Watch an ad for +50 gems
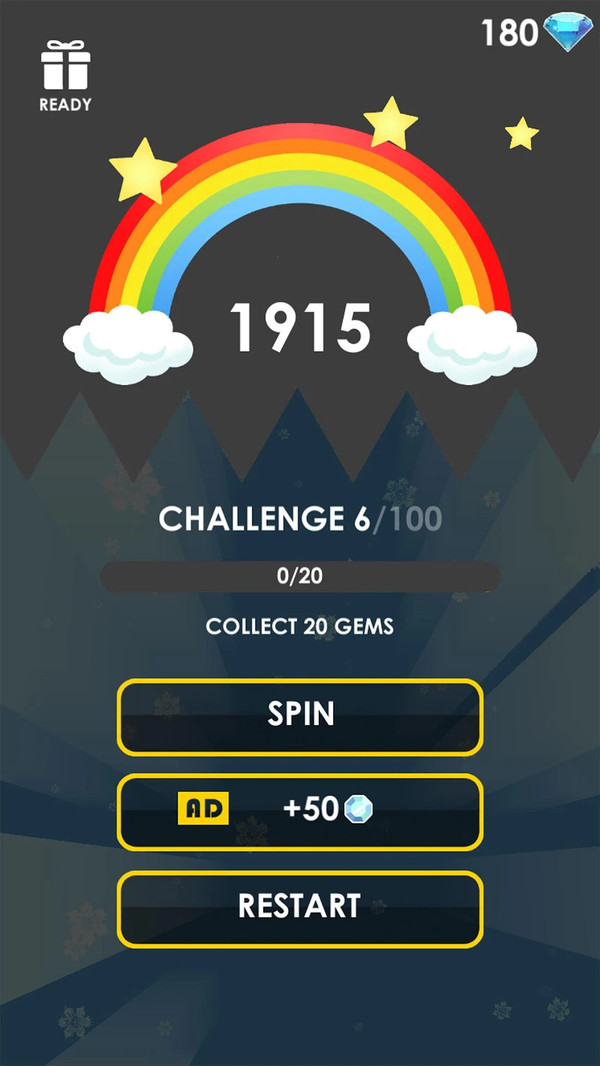 300,811
